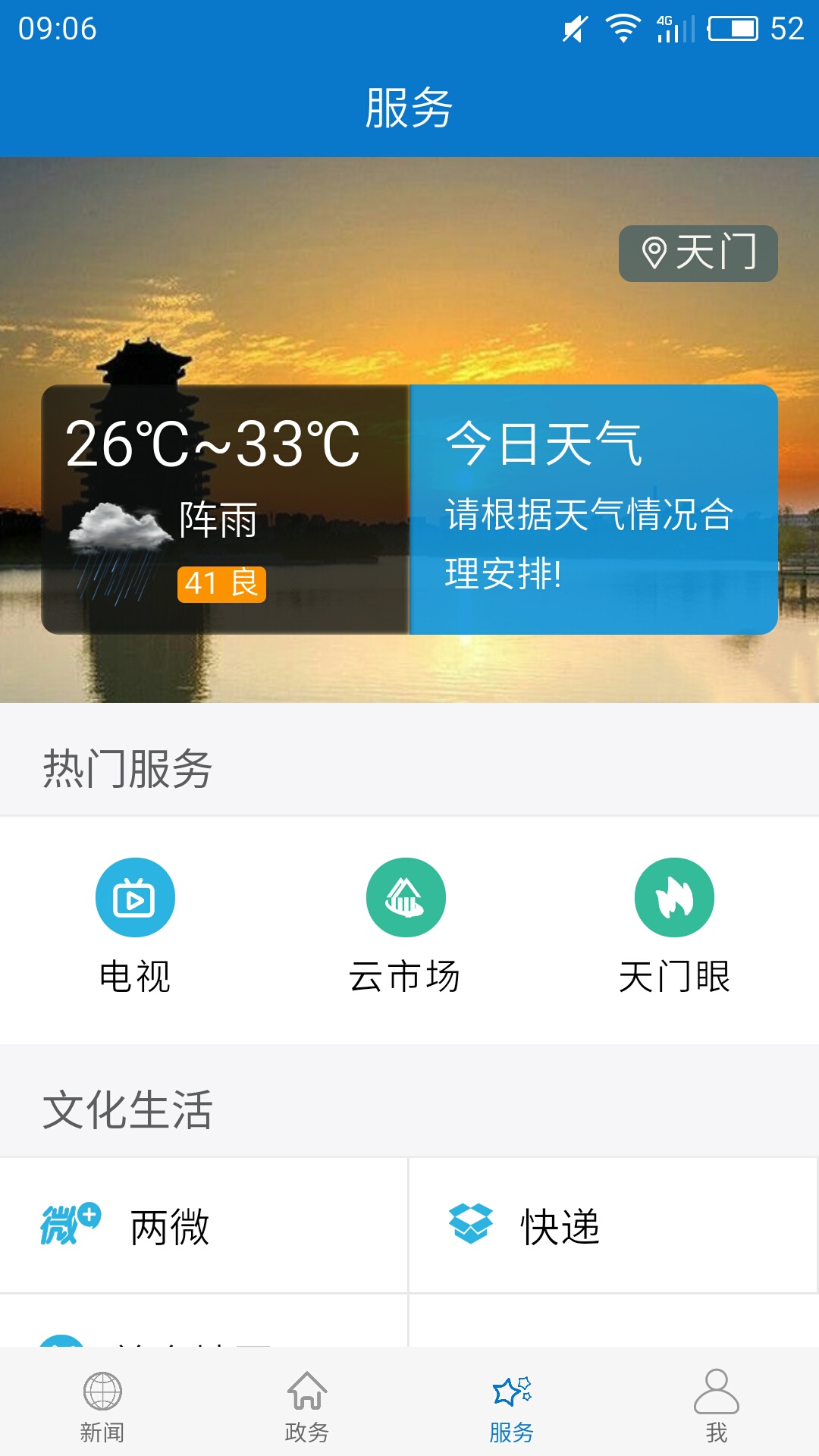
Task: Open the 今日天气 weather card
Action: pyautogui.click(x=593, y=508)
